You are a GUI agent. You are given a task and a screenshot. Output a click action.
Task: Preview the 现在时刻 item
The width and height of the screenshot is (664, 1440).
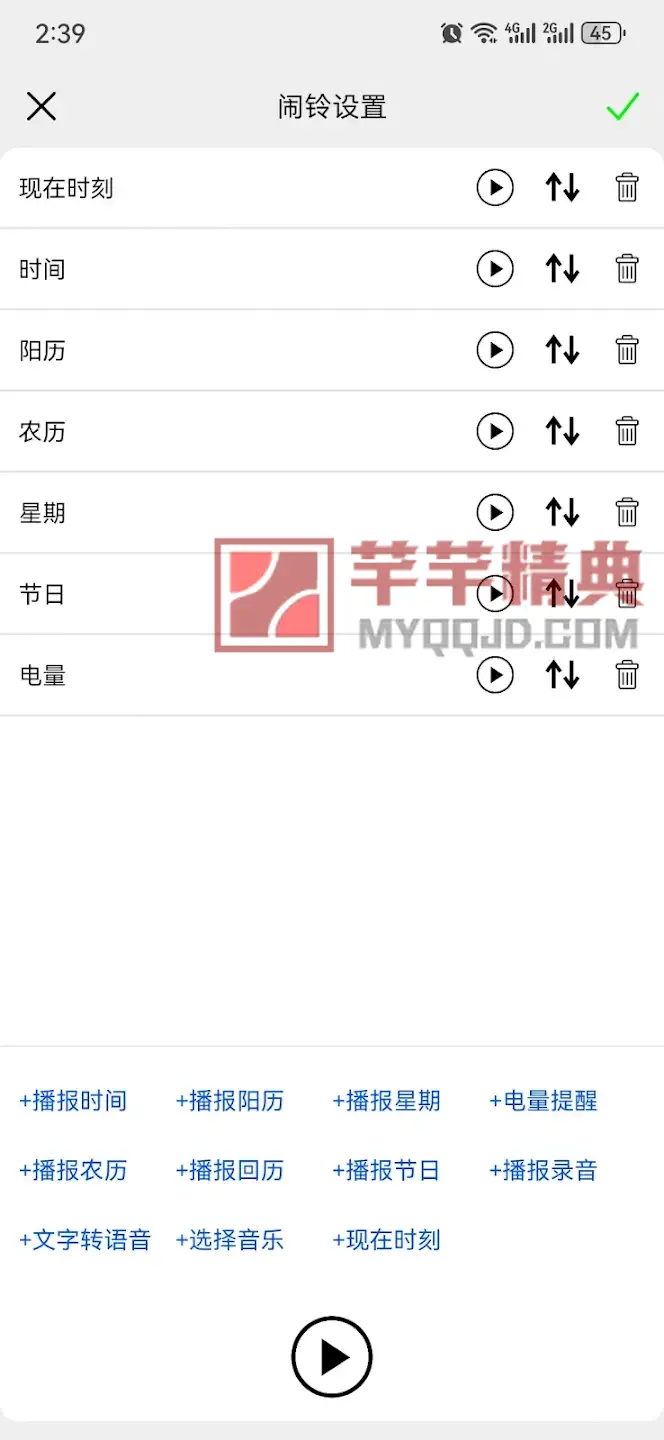(495, 187)
